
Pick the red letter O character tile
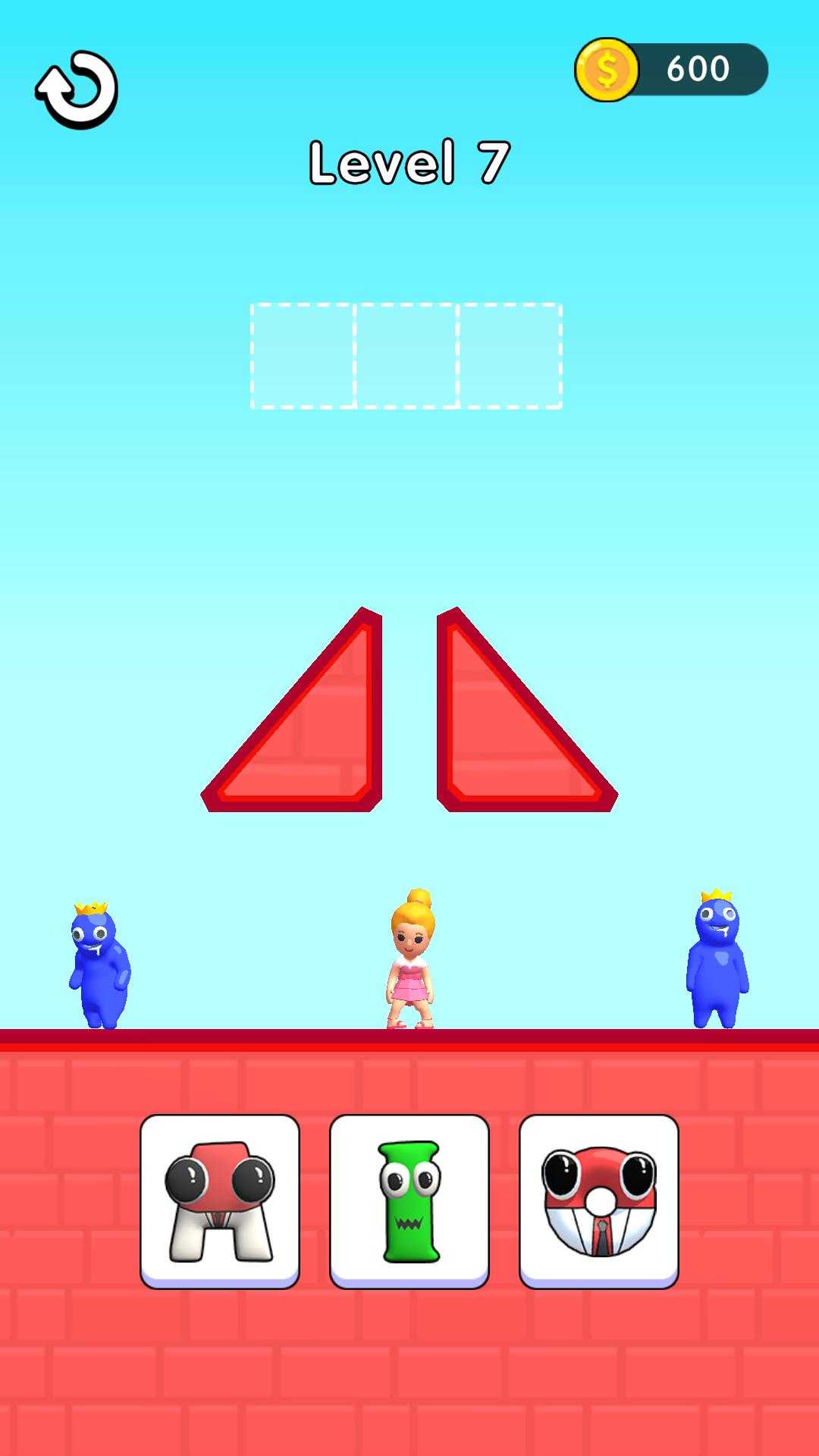pyautogui.click(x=599, y=1200)
